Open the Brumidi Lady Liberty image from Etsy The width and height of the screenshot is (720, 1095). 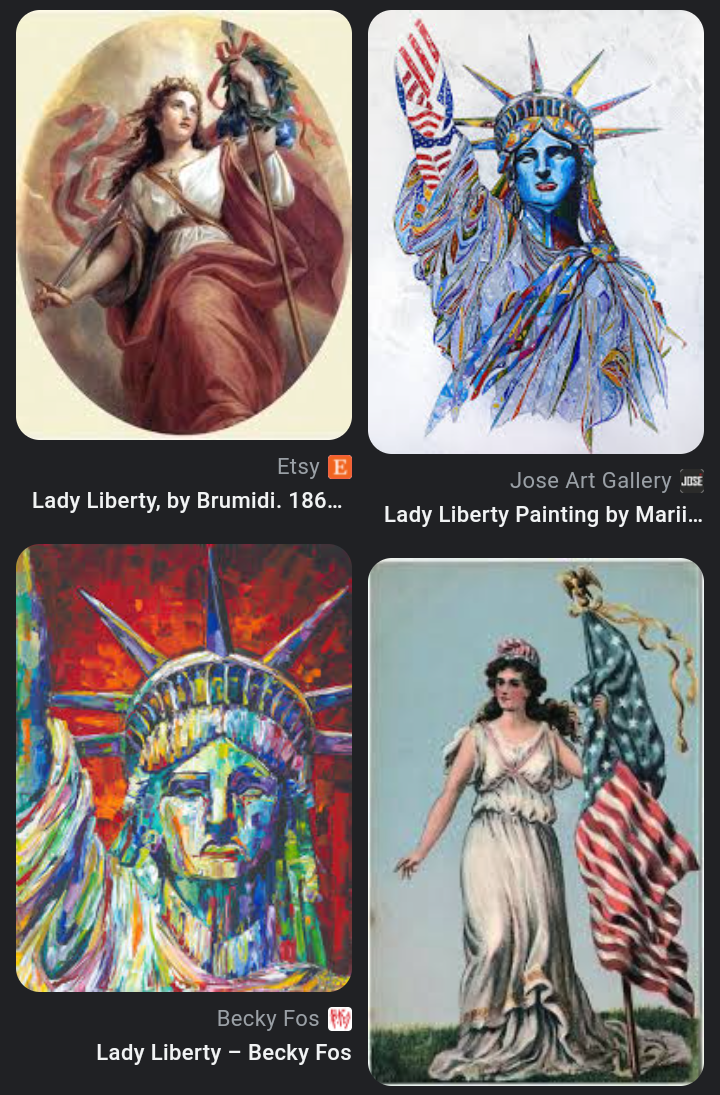[x=184, y=225]
